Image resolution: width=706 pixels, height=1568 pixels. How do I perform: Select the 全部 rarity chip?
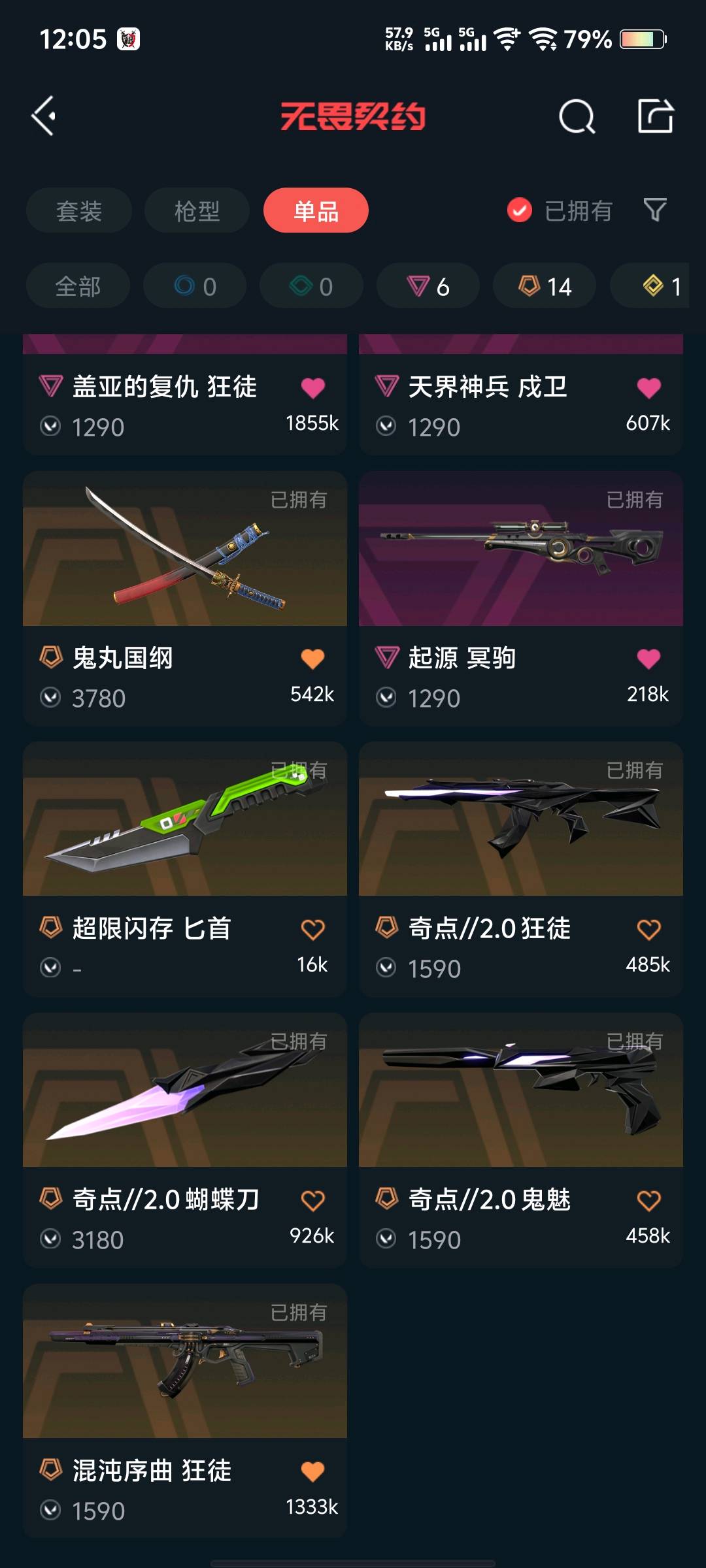(78, 286)
